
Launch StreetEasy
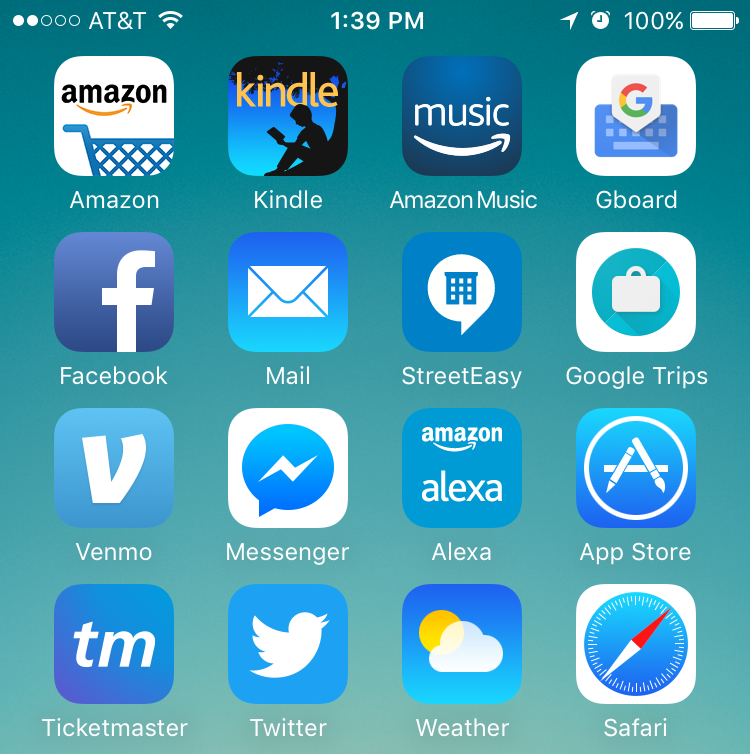pyautogui.click(x=462, y=292)
